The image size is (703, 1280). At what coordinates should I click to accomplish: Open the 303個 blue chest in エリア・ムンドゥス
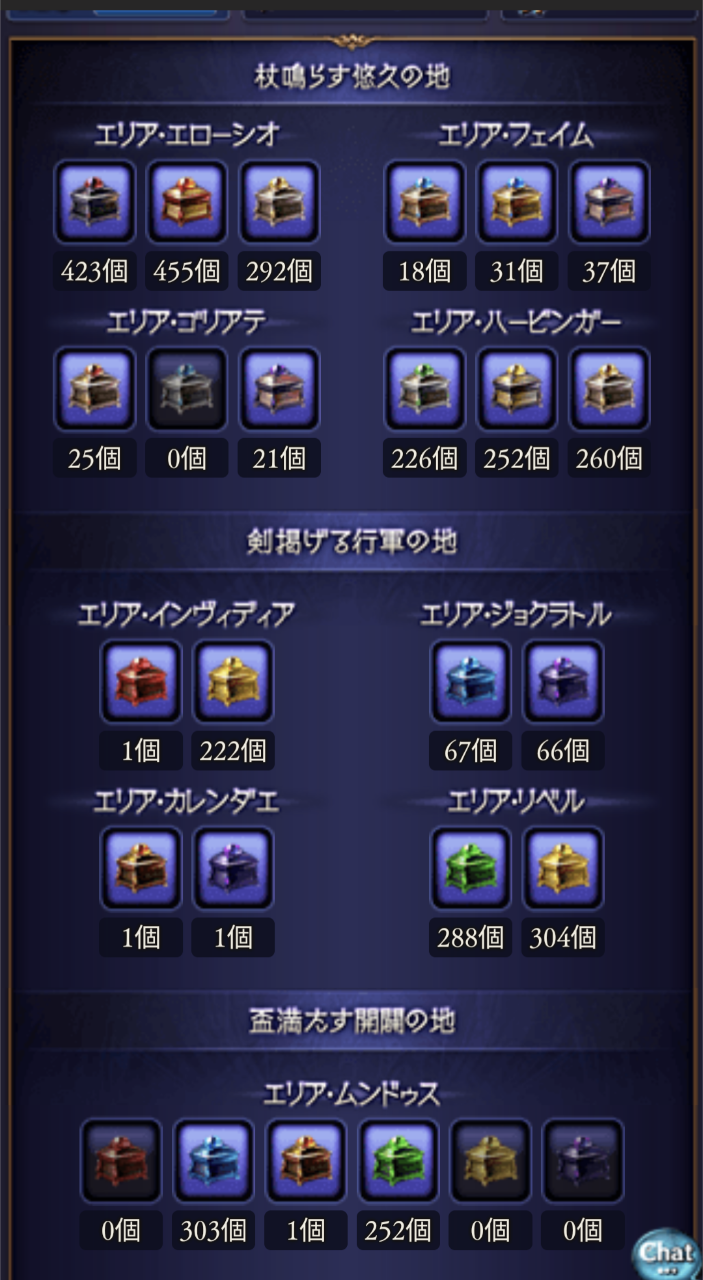click(x=213, y=1160)
